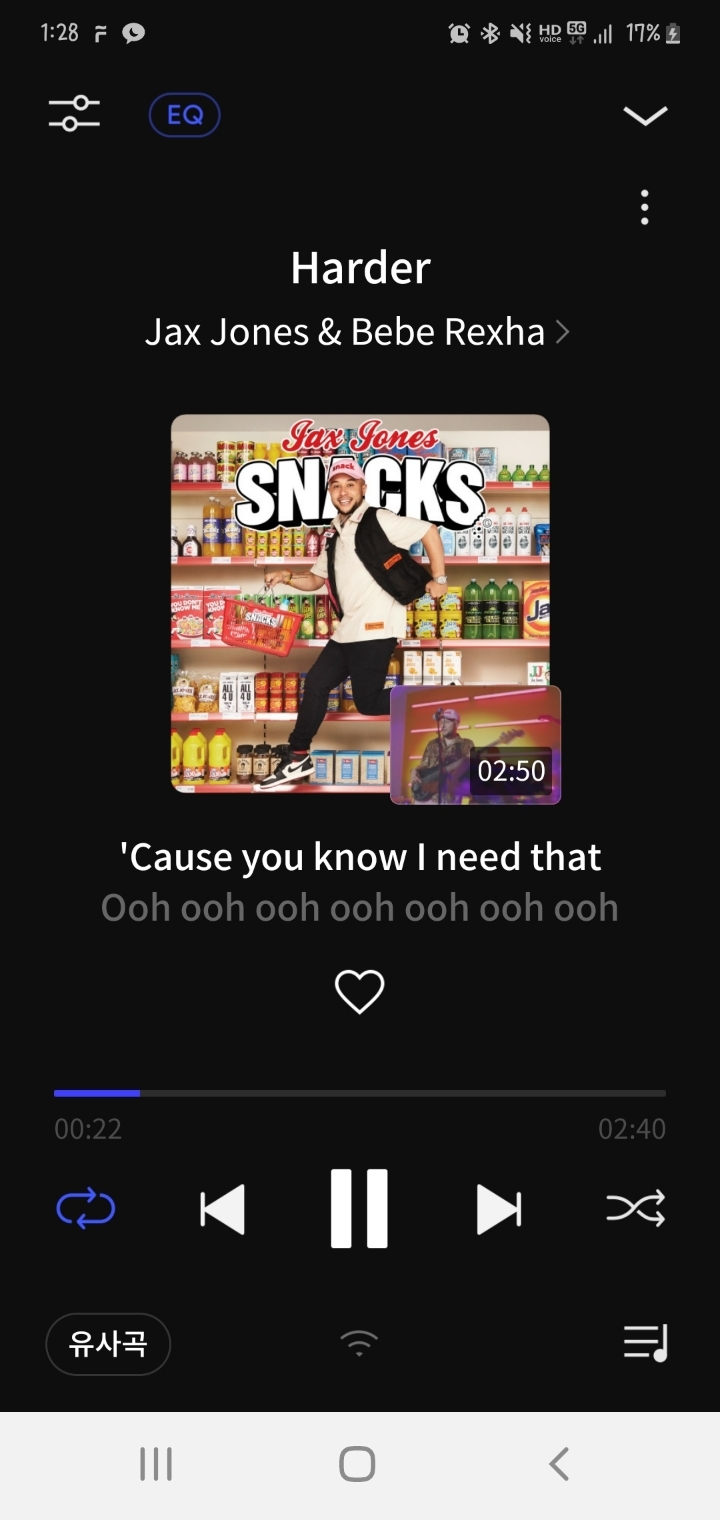Tap the playback progress bar
Viewport: 720px width, 1520px height.
tap(359, 1093)
